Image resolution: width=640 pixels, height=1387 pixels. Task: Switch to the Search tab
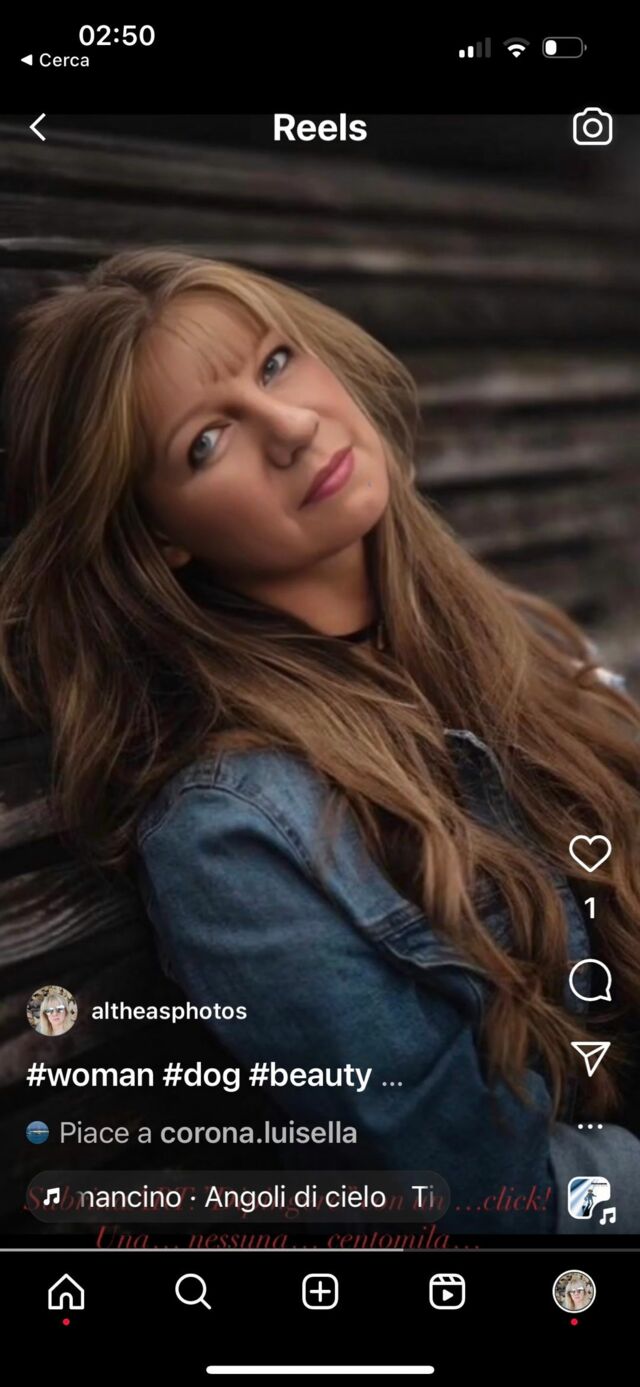(x=193, y=1292)
